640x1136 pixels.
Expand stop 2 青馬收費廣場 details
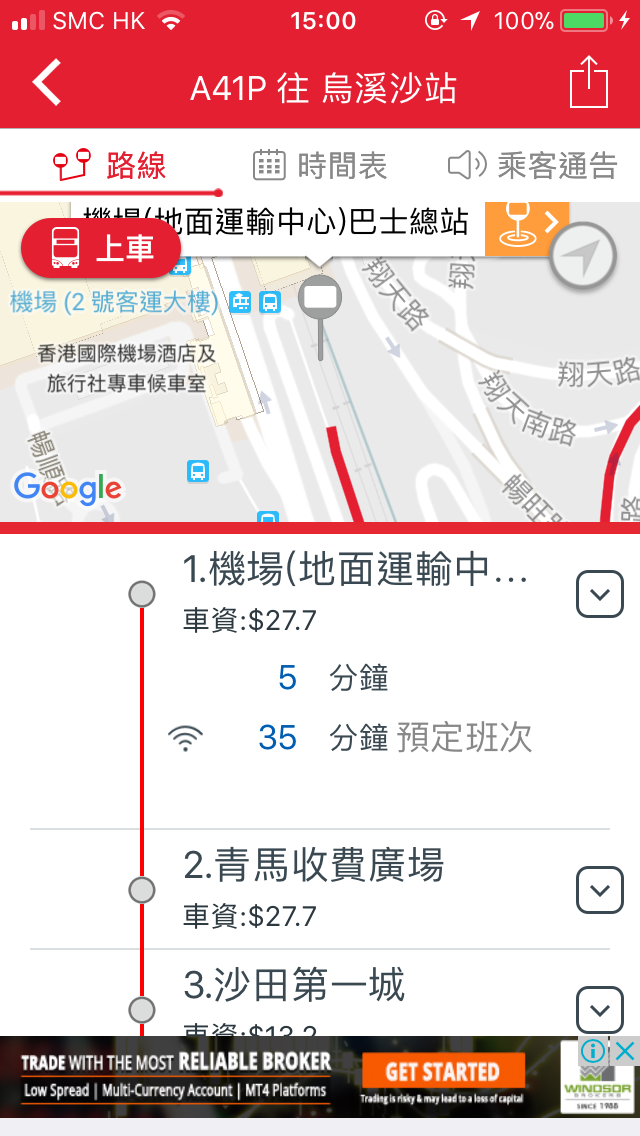(x=600, y=889)
